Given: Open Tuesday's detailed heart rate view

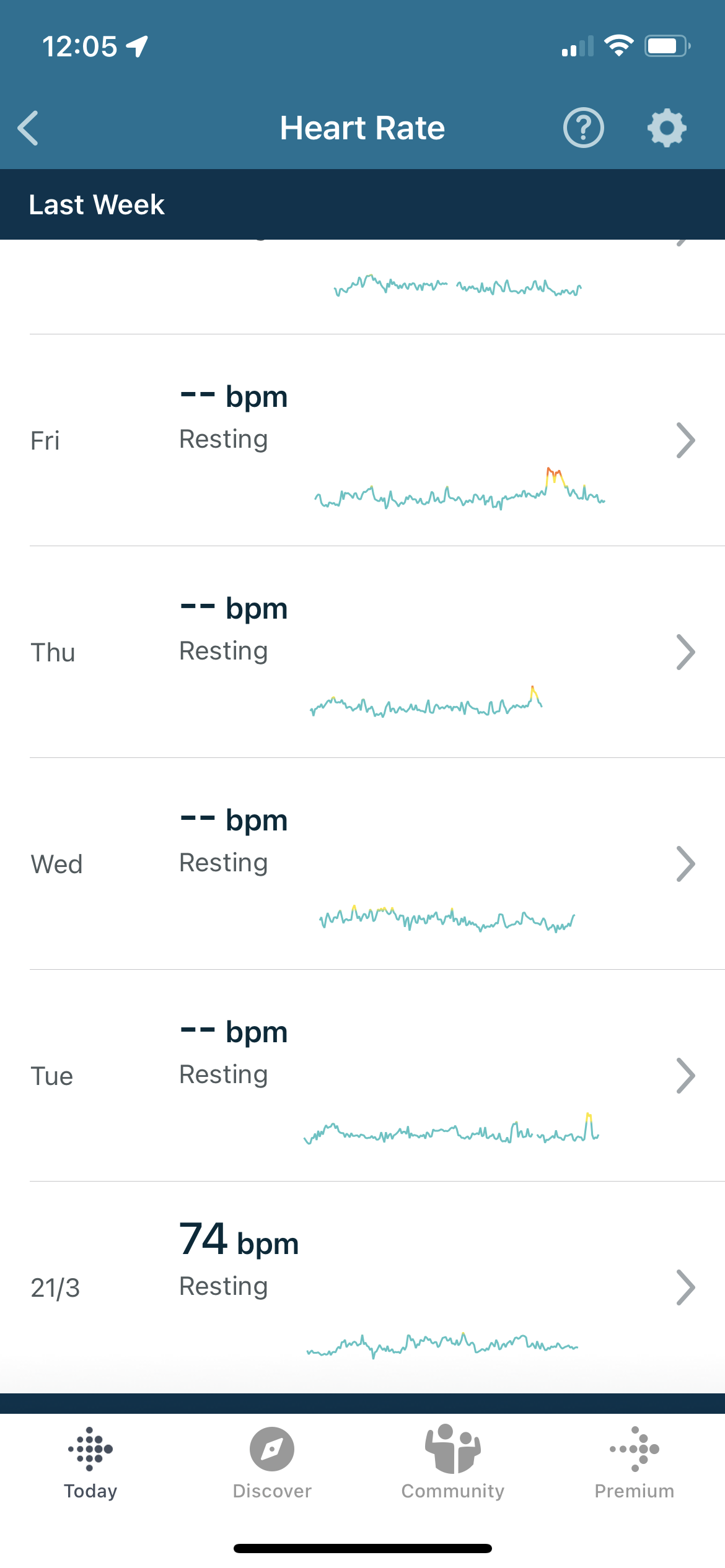Looking at the screenshot, I should point(687,1076).
